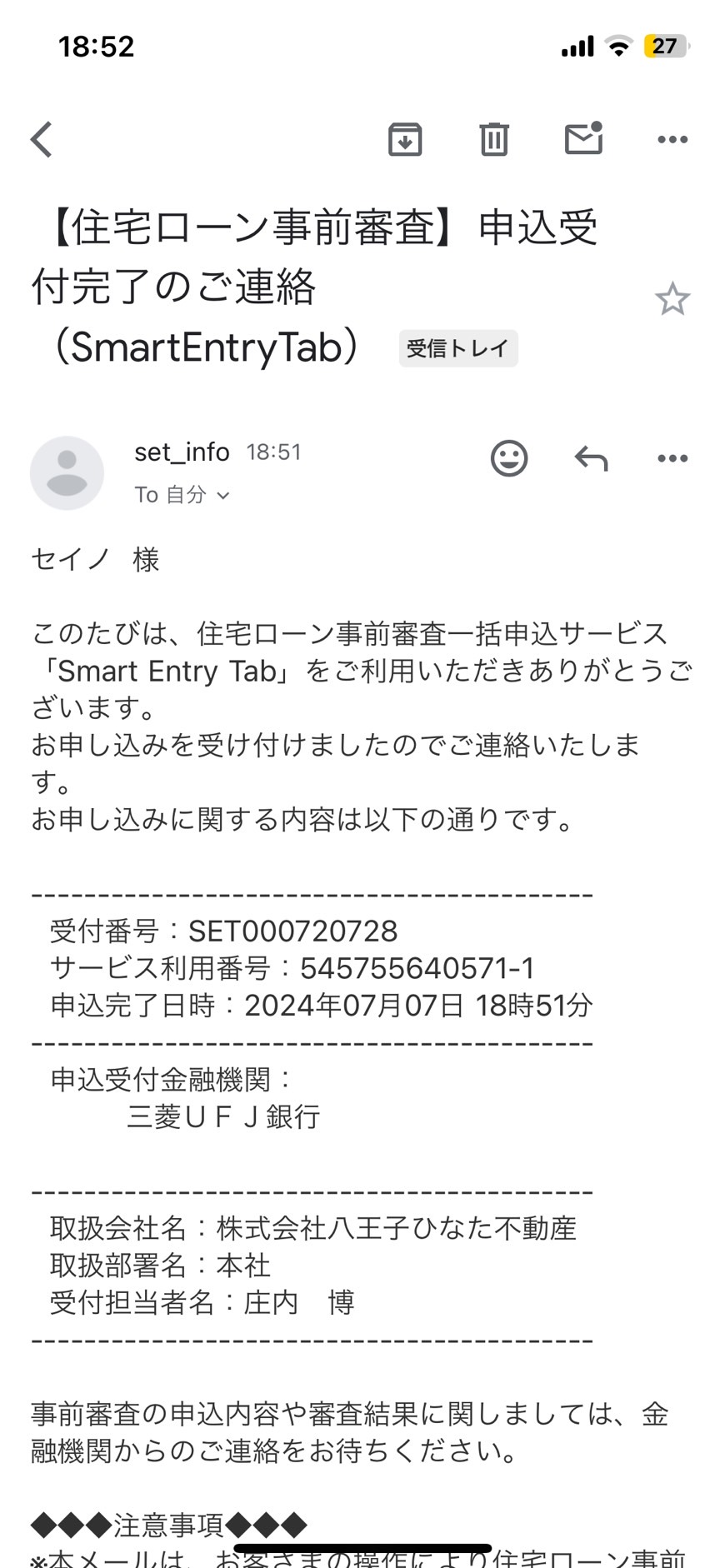Archive this email

(x=405, y=139)
